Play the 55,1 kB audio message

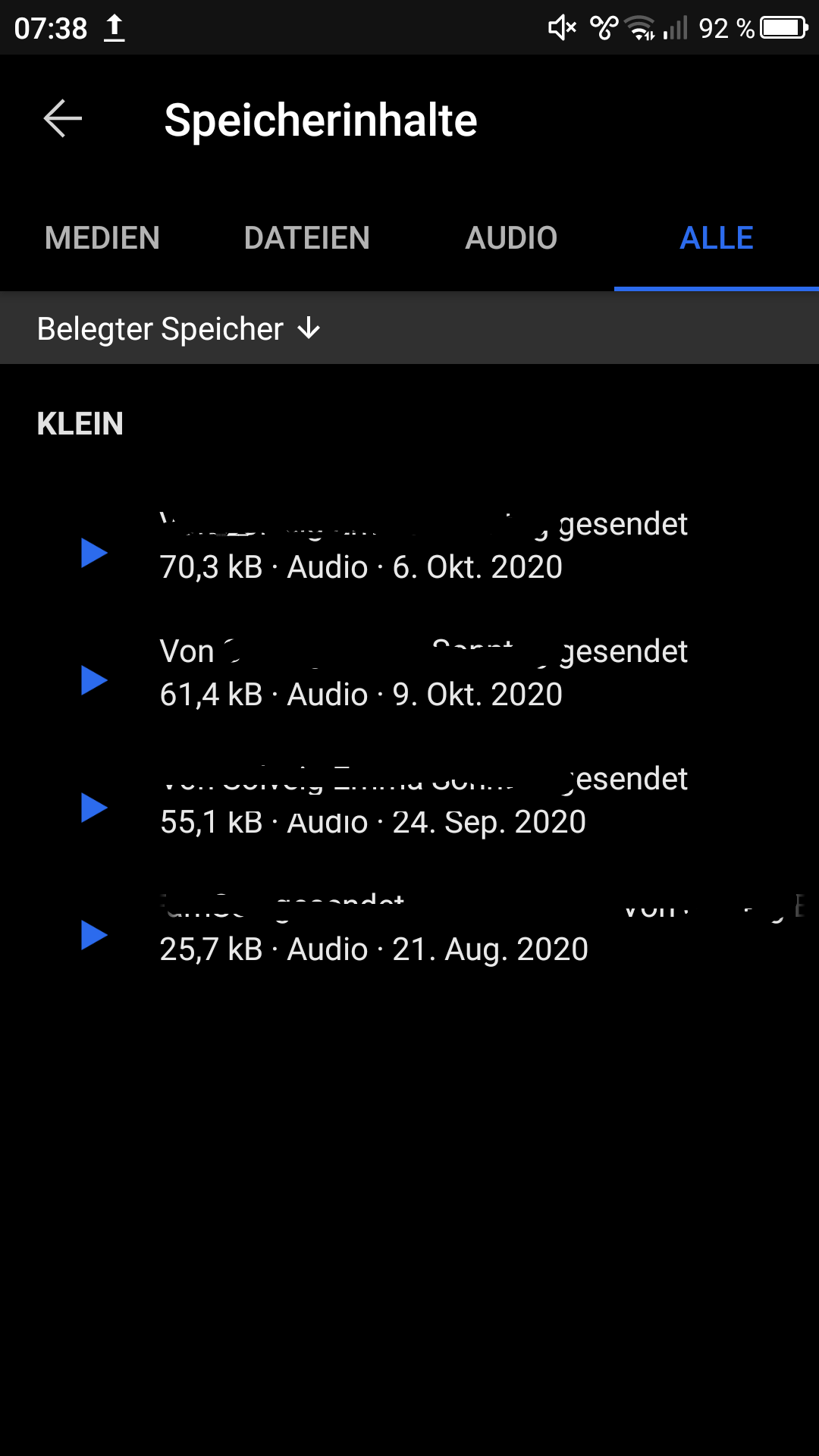tap(93, 807)
